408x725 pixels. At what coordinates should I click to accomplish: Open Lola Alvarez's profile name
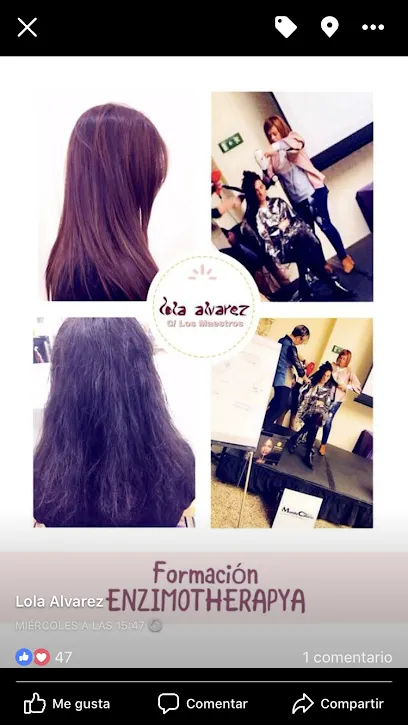(x=59, y=601)
